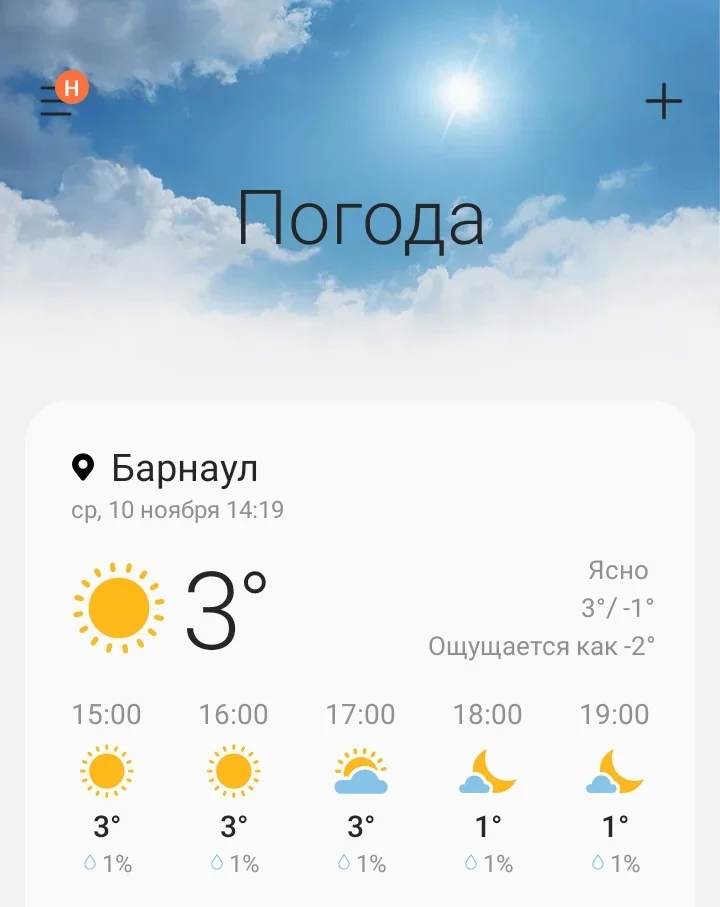Open details by tapping city name Барнаул

click(185, 465)
